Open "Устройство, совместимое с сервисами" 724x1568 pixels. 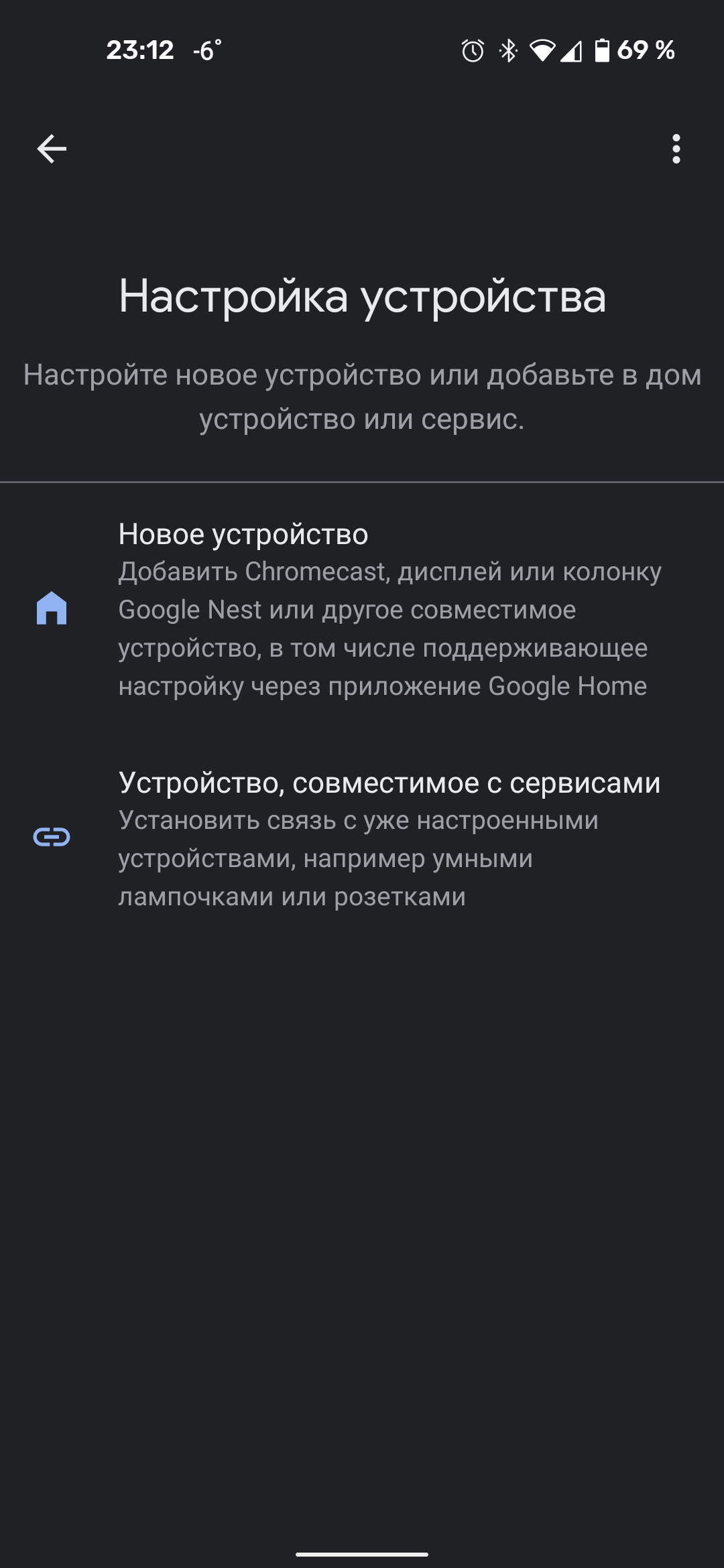(x=362, y=838)
